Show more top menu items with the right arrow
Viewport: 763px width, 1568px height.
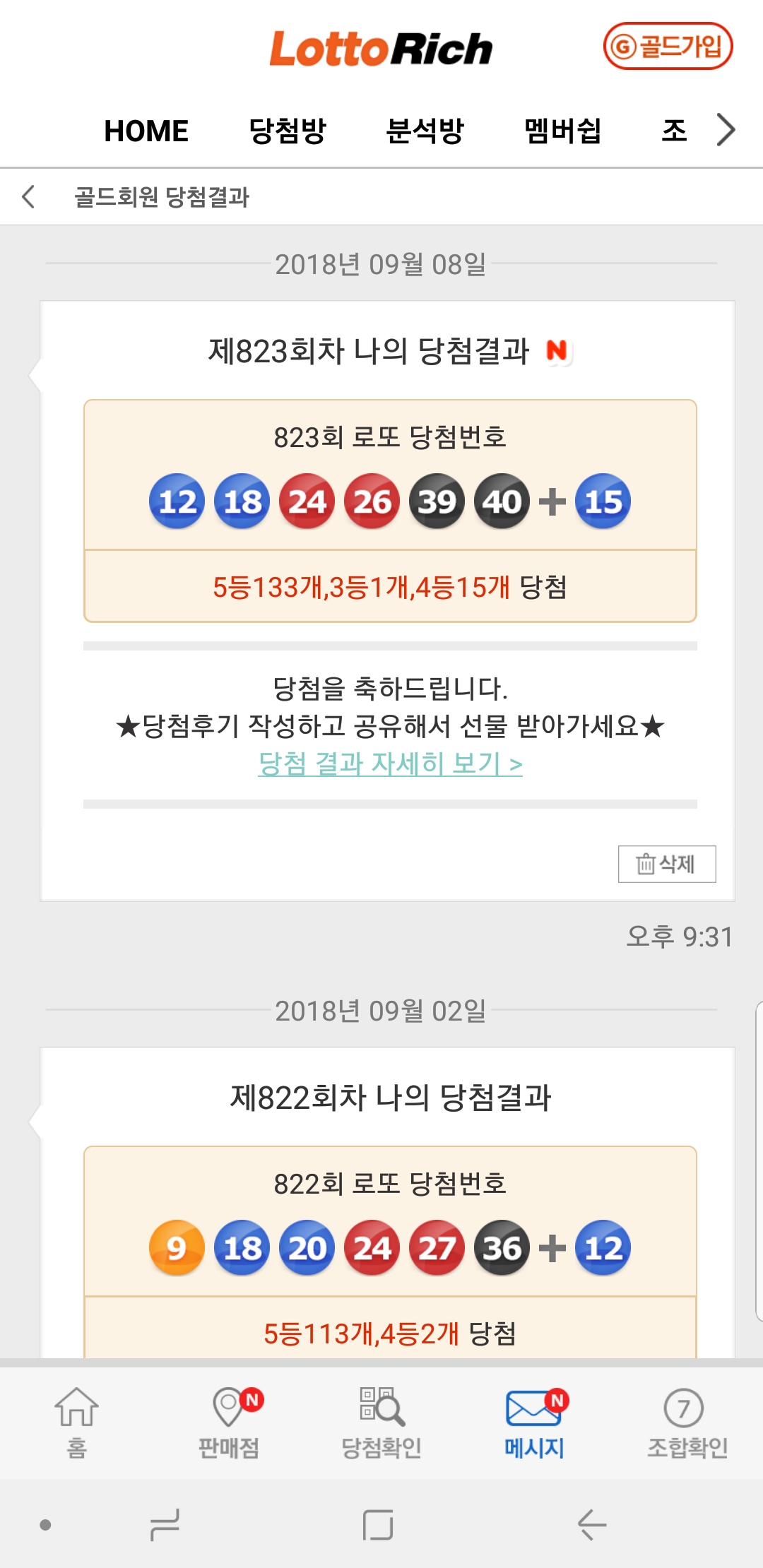coord(726,130)
